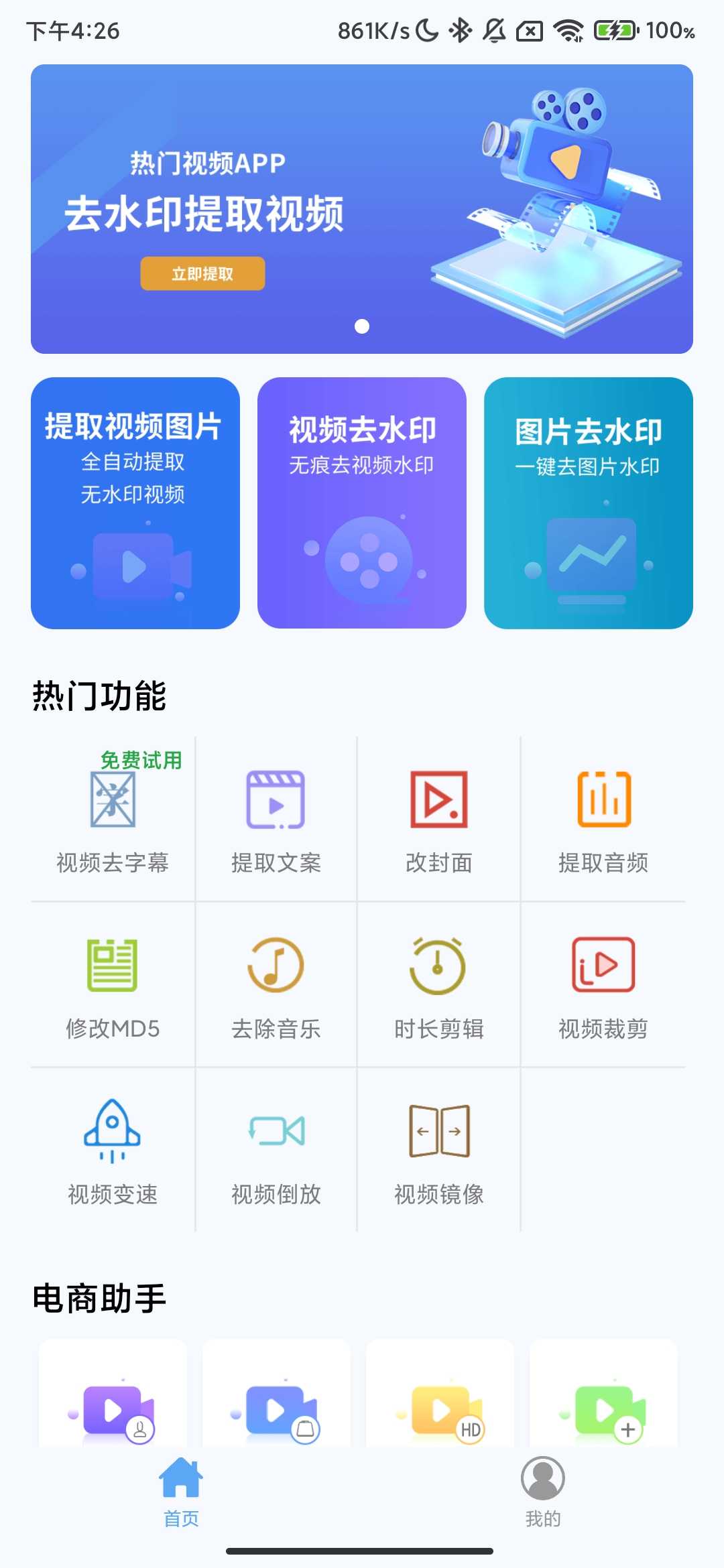Viewport: 724px width, 1568px height.
Task: Launch the 提取音频 tool
Action: (603, 819)
